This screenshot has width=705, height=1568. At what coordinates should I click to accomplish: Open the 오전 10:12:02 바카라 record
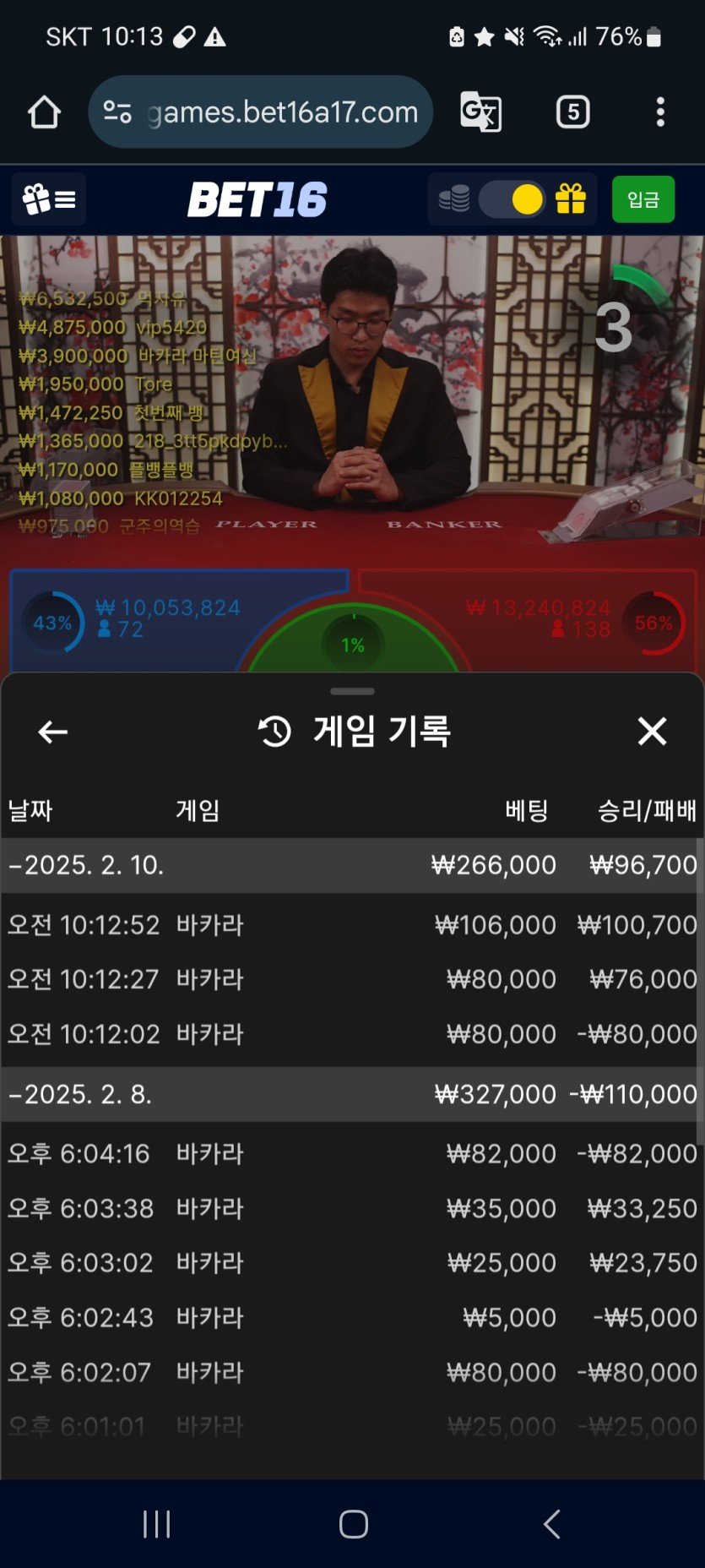tap(350, 1034)
